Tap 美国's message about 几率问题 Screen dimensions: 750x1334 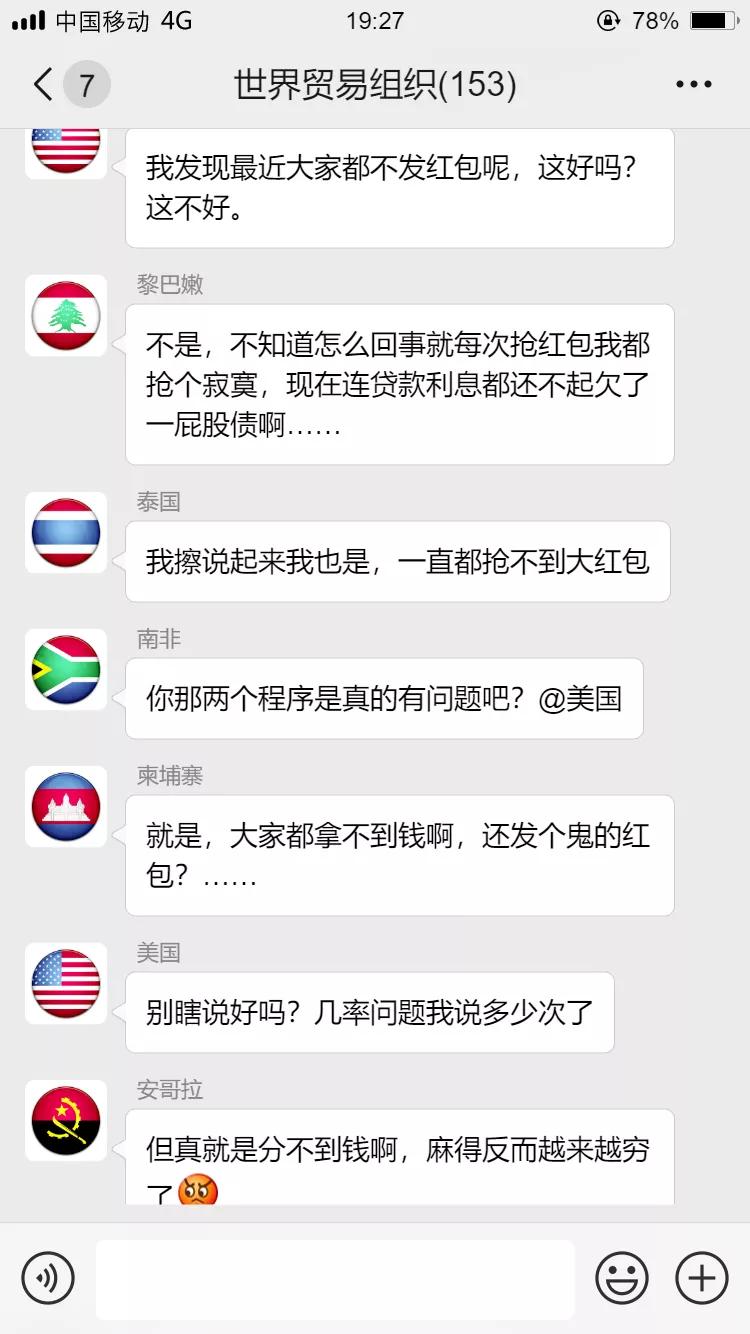click(370, 1012)
